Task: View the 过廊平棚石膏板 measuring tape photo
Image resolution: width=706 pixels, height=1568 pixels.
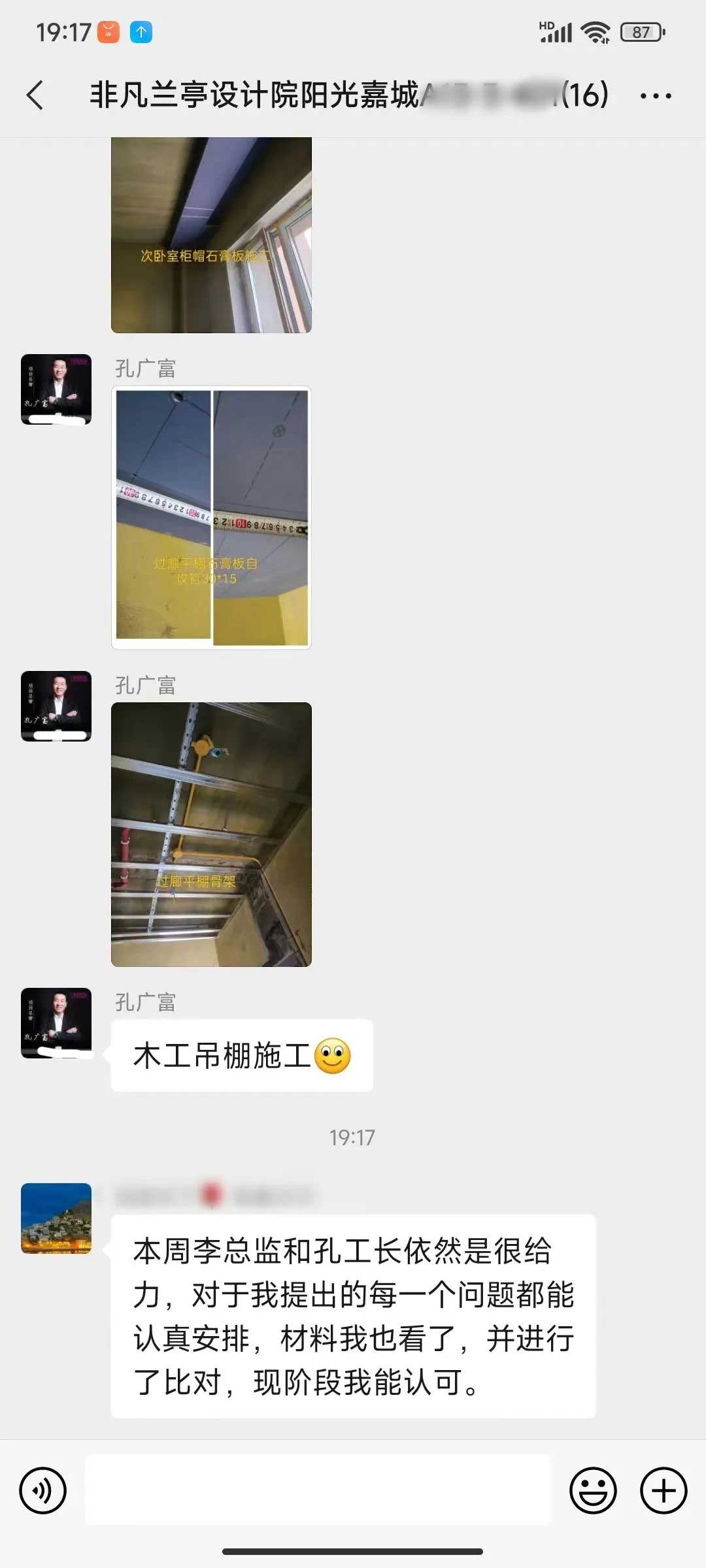Action: coord(211,517)
